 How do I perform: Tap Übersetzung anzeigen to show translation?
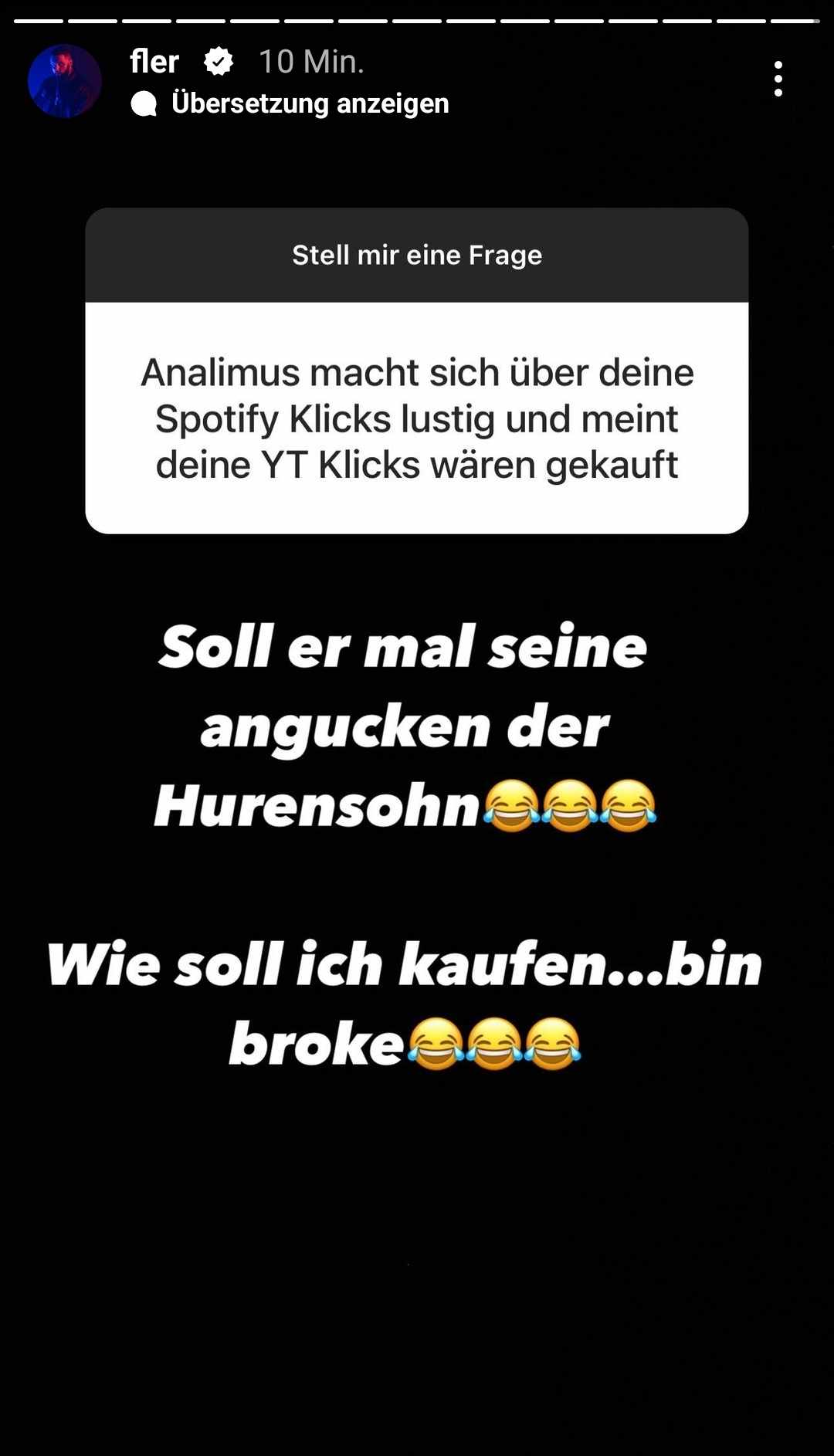[x=309, y=103]
